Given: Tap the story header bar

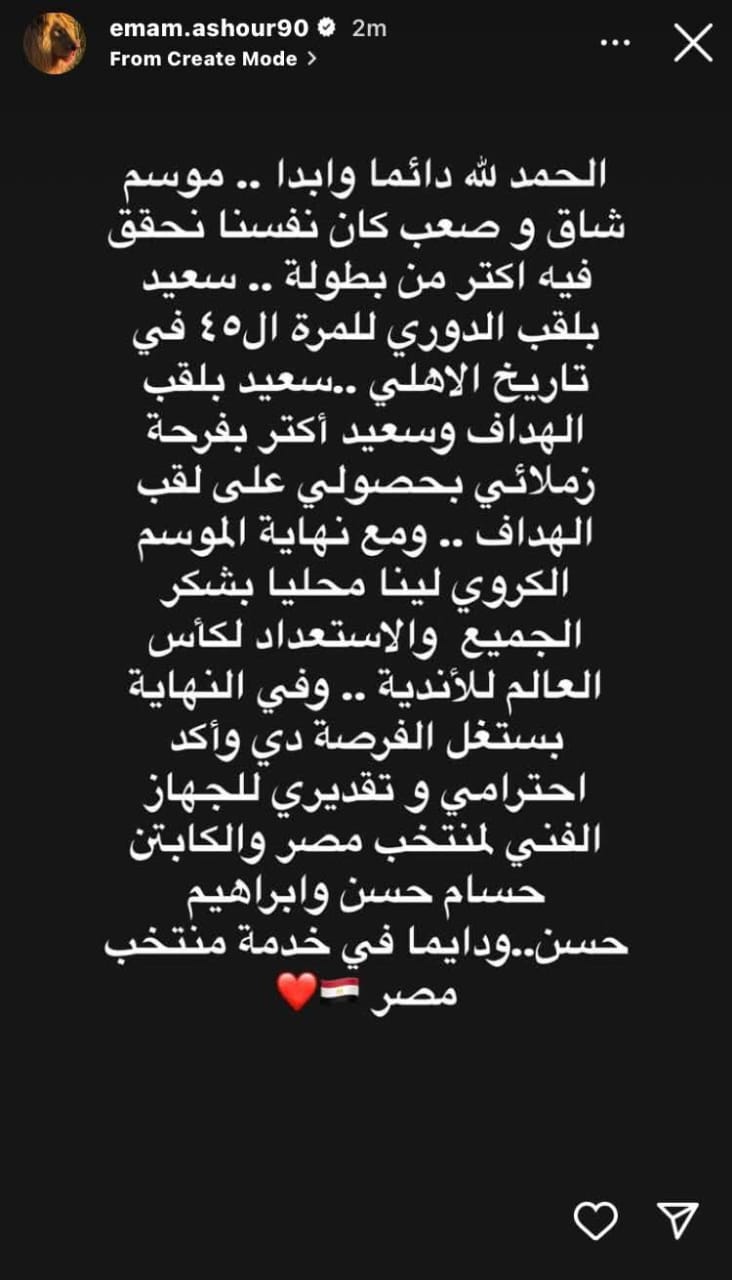Looking at the screenshot, I should 366,42.
